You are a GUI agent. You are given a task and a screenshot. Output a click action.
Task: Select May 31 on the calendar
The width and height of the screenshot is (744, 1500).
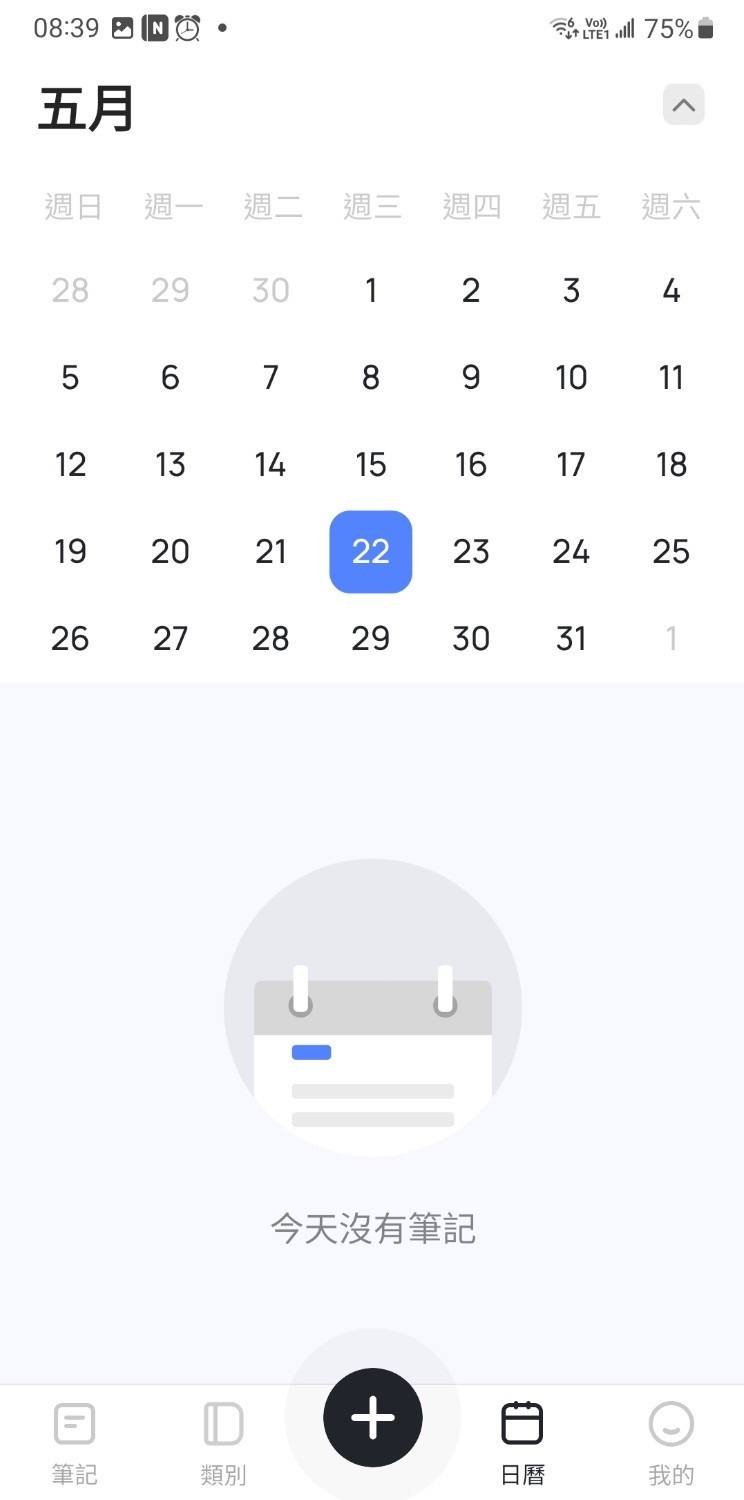tap(571, 639)
